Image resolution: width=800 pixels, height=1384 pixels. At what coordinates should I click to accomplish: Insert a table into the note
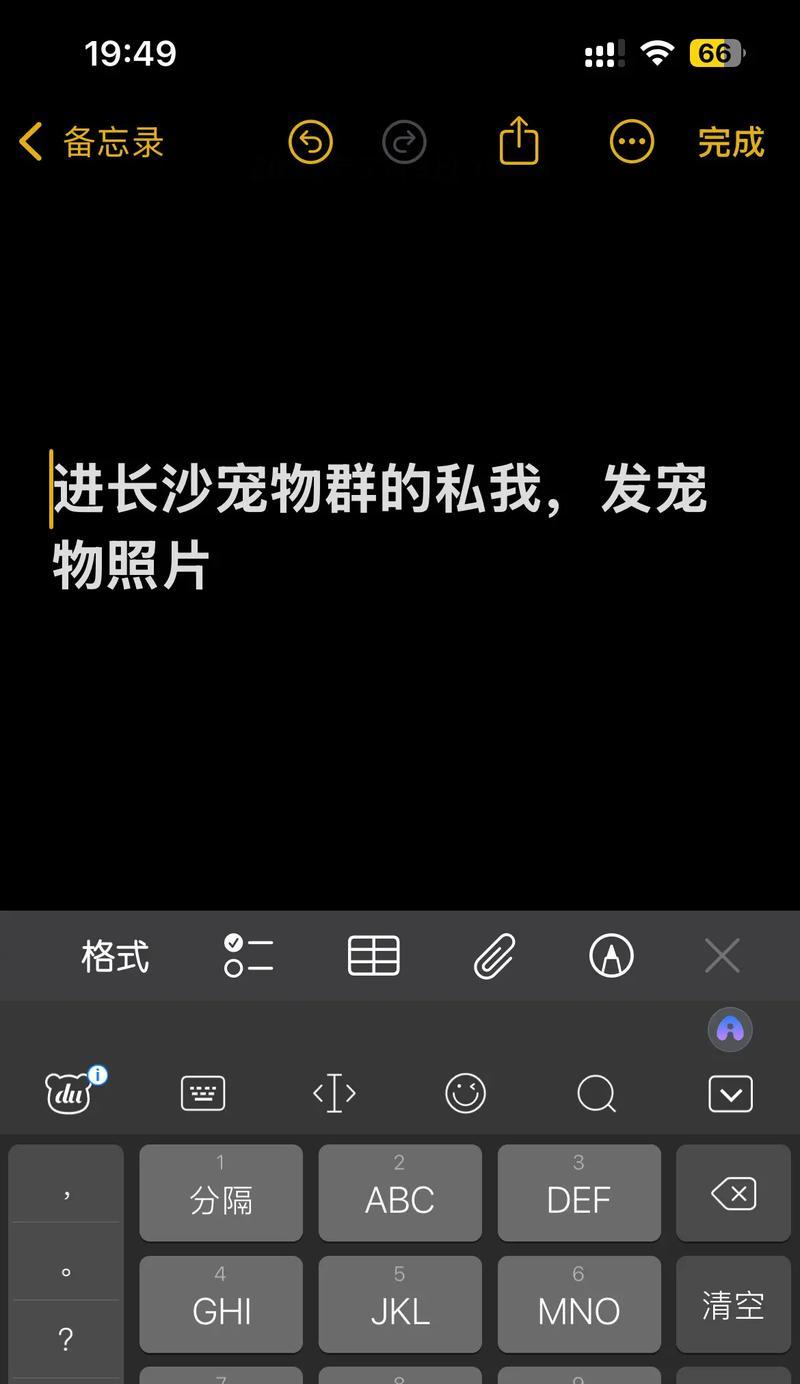click(x=373, y=955)
